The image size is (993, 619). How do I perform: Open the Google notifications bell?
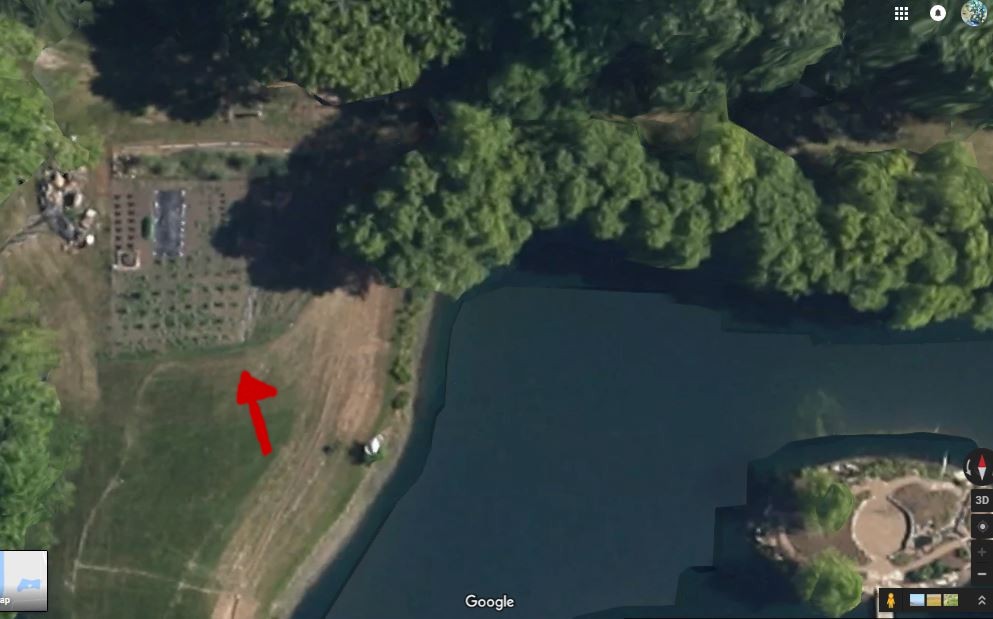(938, 13)
